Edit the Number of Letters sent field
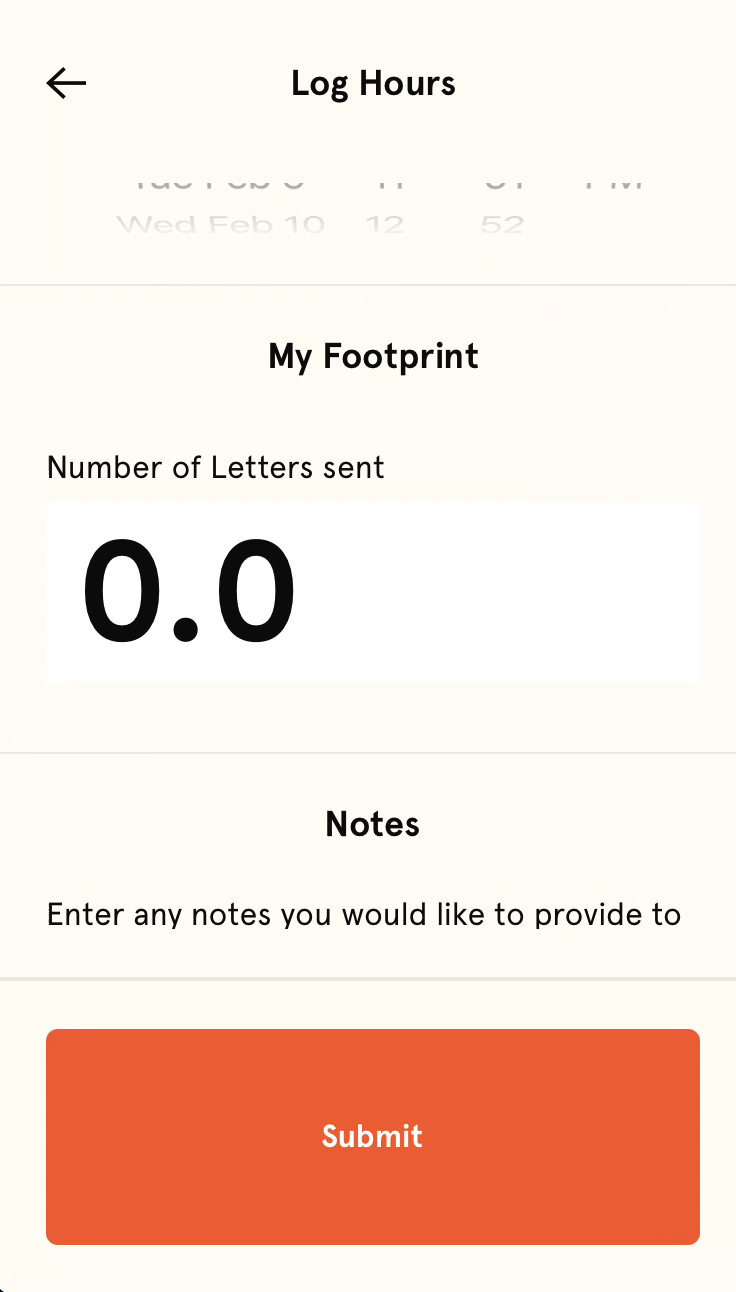Screen dimensions: 736x1292 pyautogui.click(x=372, y=593)
